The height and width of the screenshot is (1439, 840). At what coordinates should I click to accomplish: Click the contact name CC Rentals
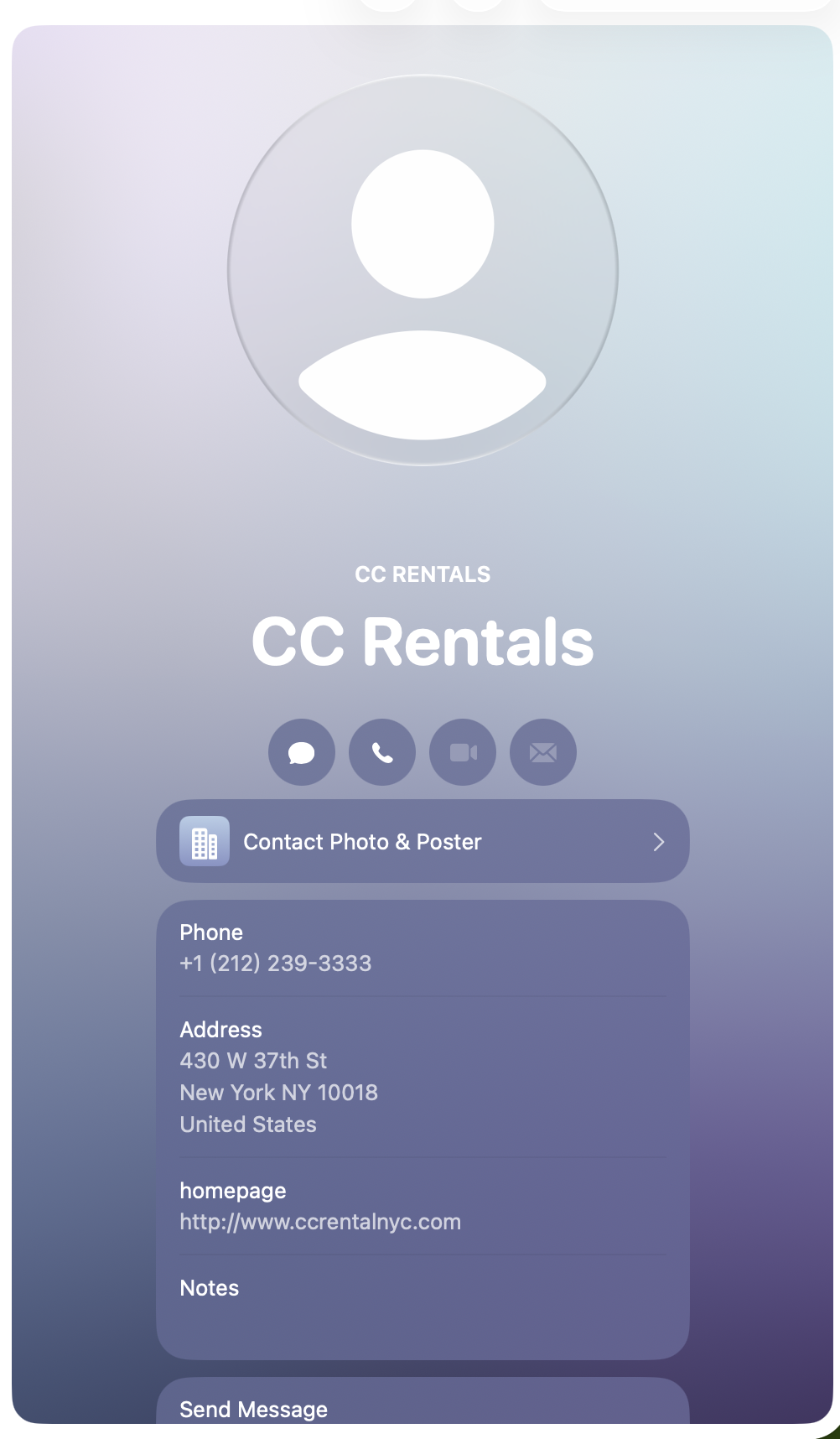click(x=422, y=642)
